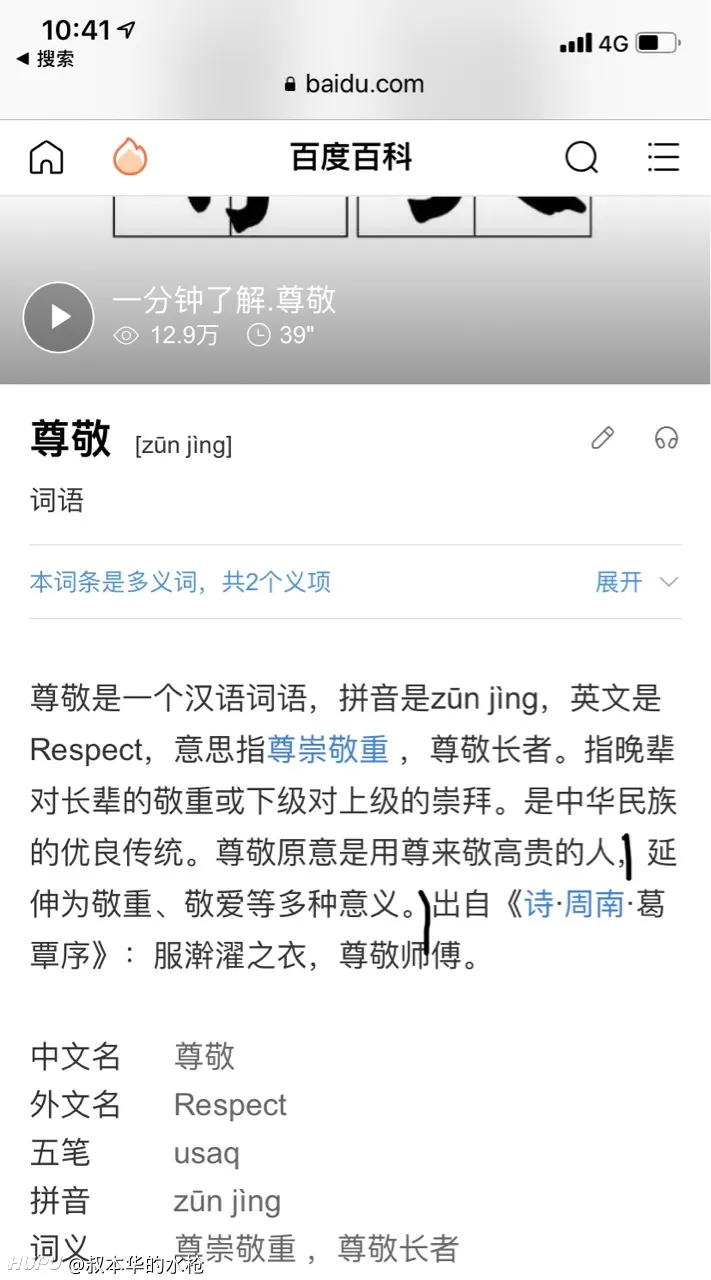Open the 周南 link
Image resolution: width=711 pixels, height=1280 pixels.
594,905
